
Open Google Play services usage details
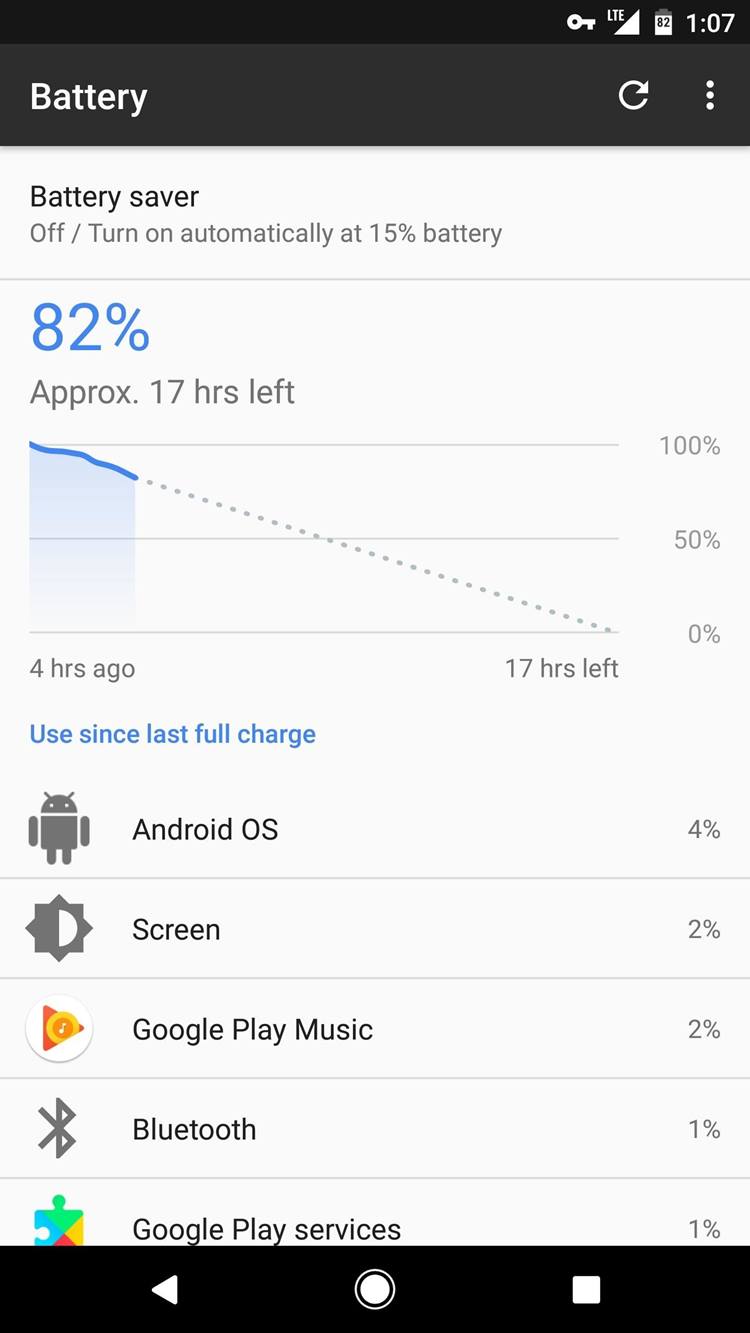(x=375, y=1222)
